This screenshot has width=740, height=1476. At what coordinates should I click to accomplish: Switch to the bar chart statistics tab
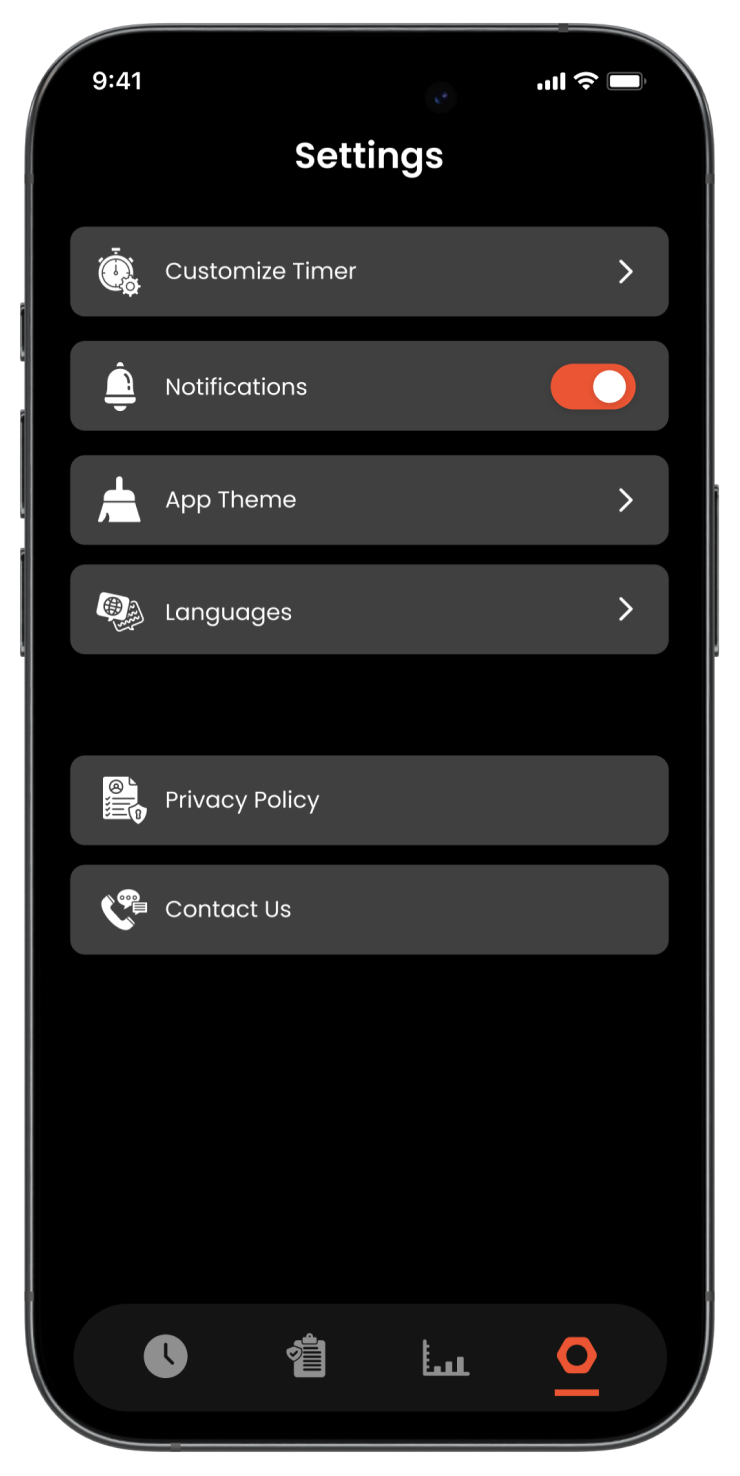(445, 1357)
